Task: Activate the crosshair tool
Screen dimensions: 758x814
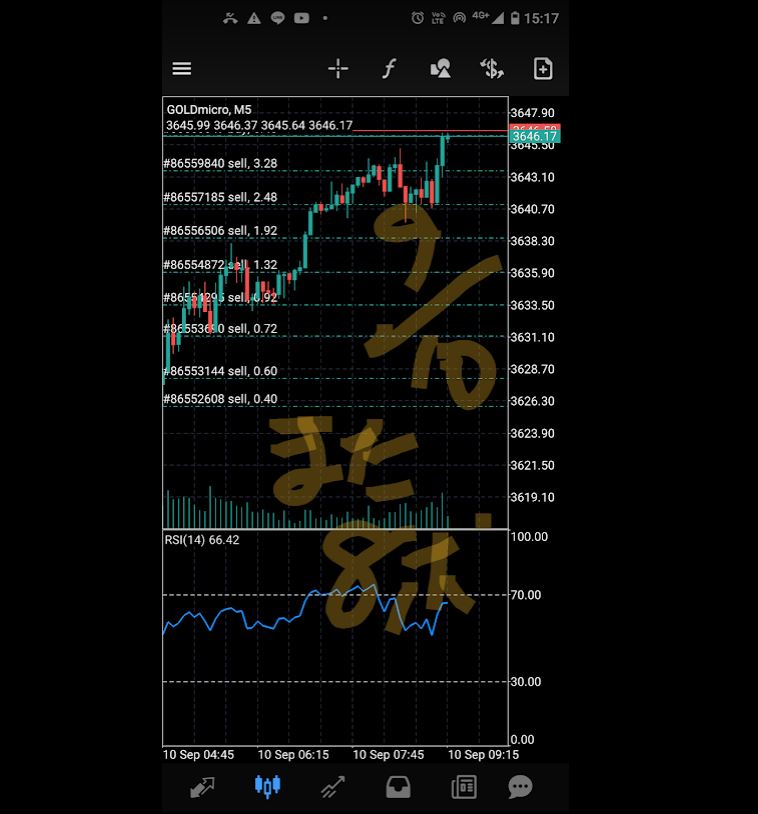Action: pyautogui.click(x=338, y=69)
